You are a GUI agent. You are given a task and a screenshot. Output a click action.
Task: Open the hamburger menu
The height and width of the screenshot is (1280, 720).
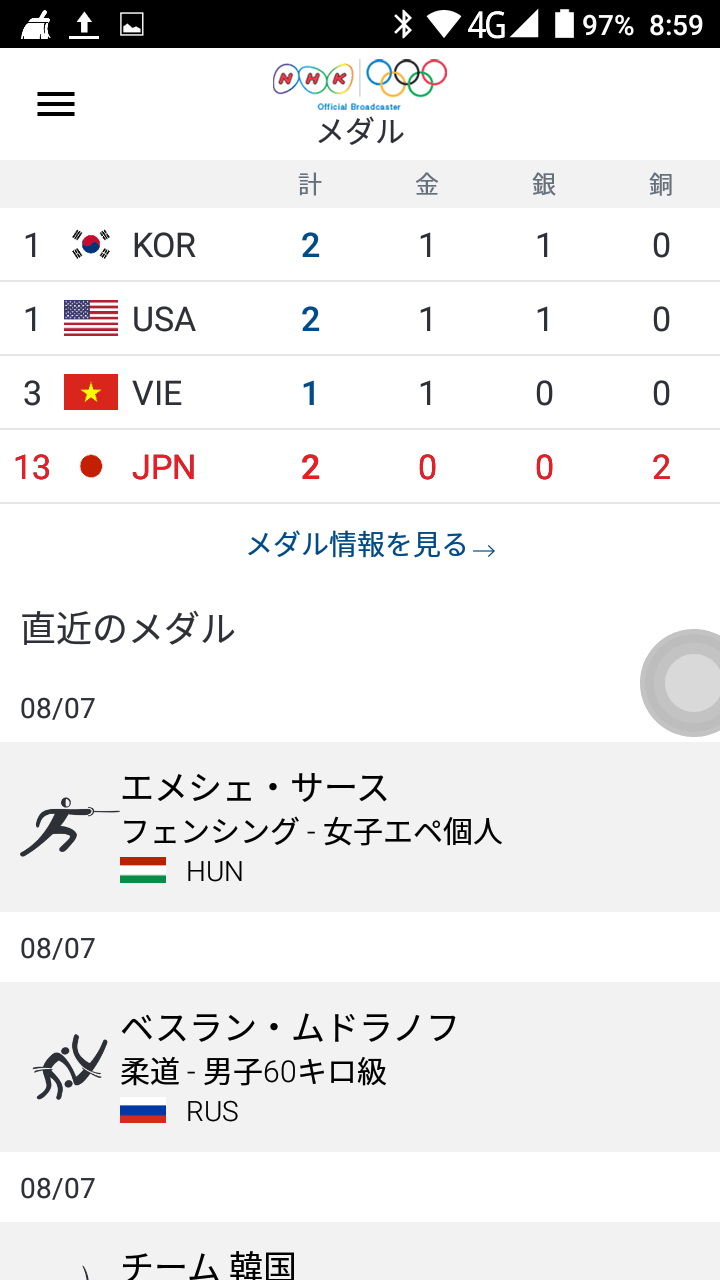[x=56, y=104]
